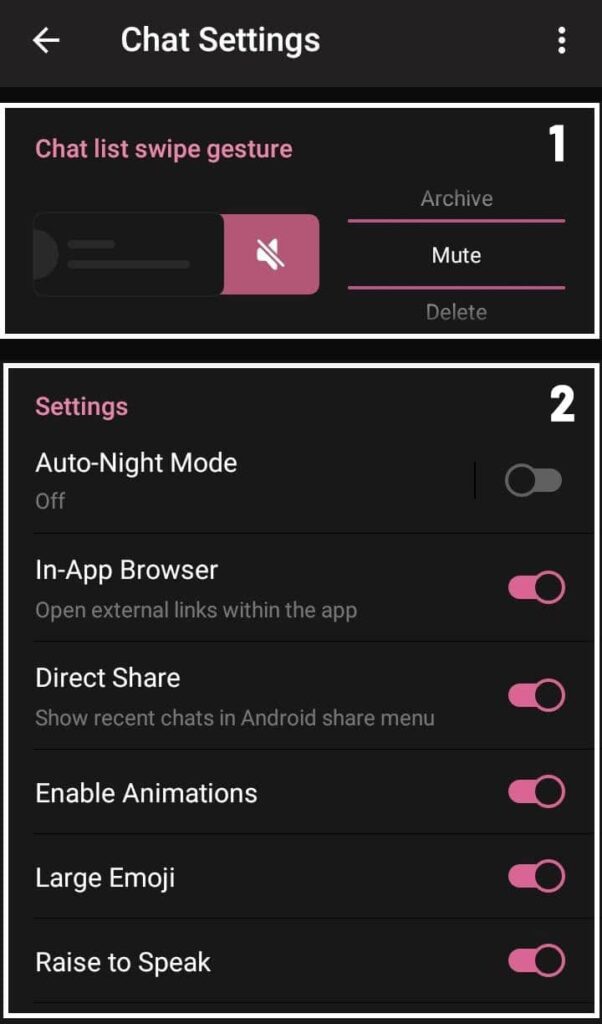Select Archive as swipe gesture

point(456,199)
